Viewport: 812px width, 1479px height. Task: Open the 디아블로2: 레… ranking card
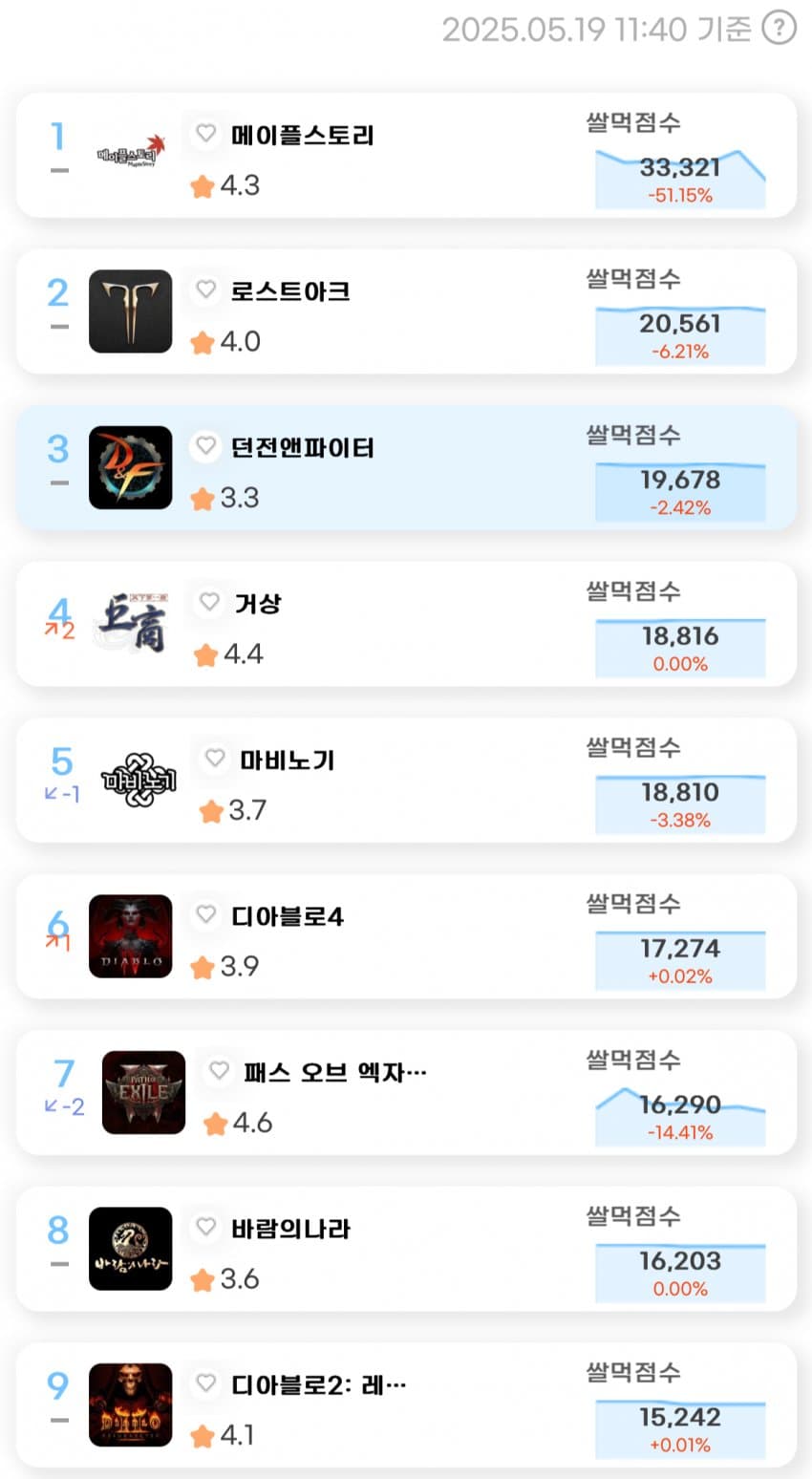[x=406, y=1404]
